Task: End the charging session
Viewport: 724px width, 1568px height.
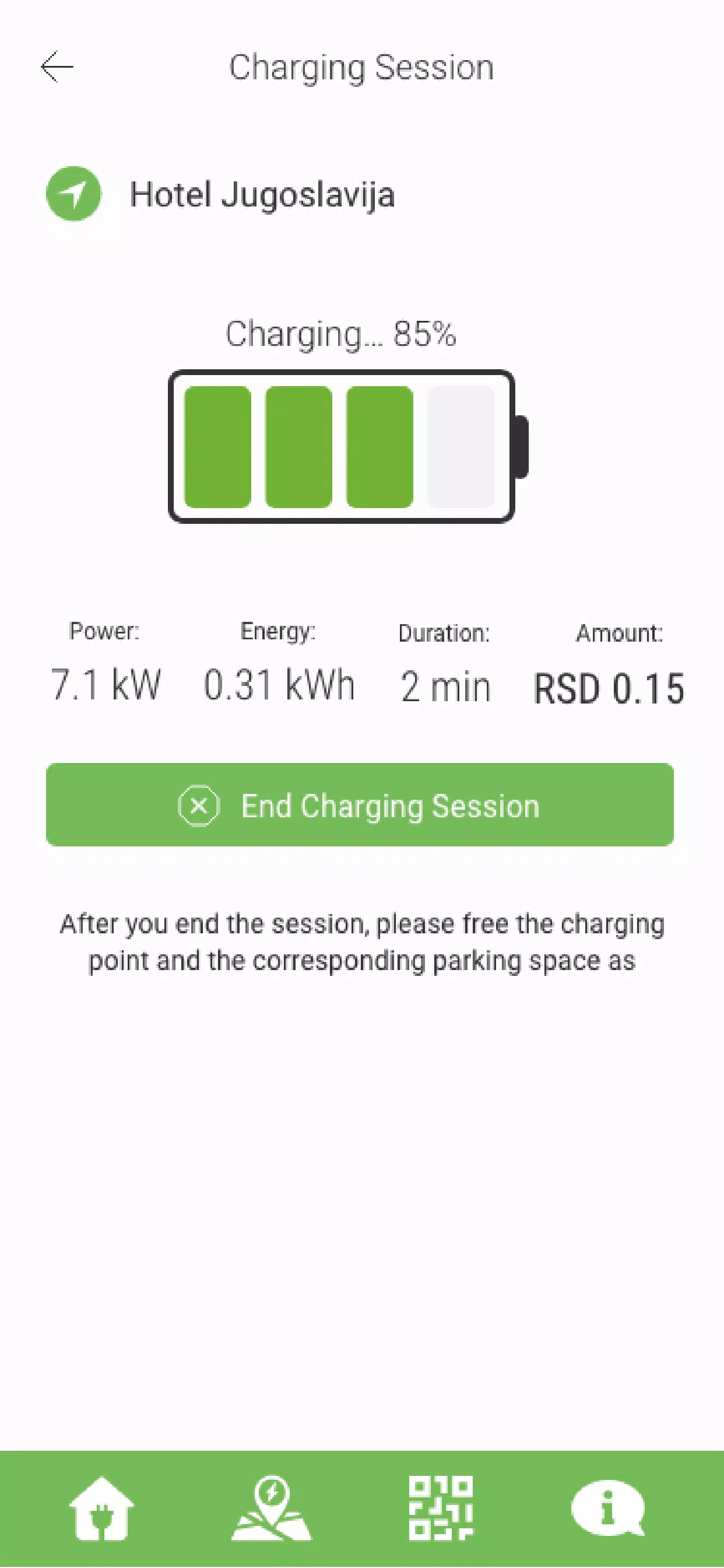Action: coord(360,804)
